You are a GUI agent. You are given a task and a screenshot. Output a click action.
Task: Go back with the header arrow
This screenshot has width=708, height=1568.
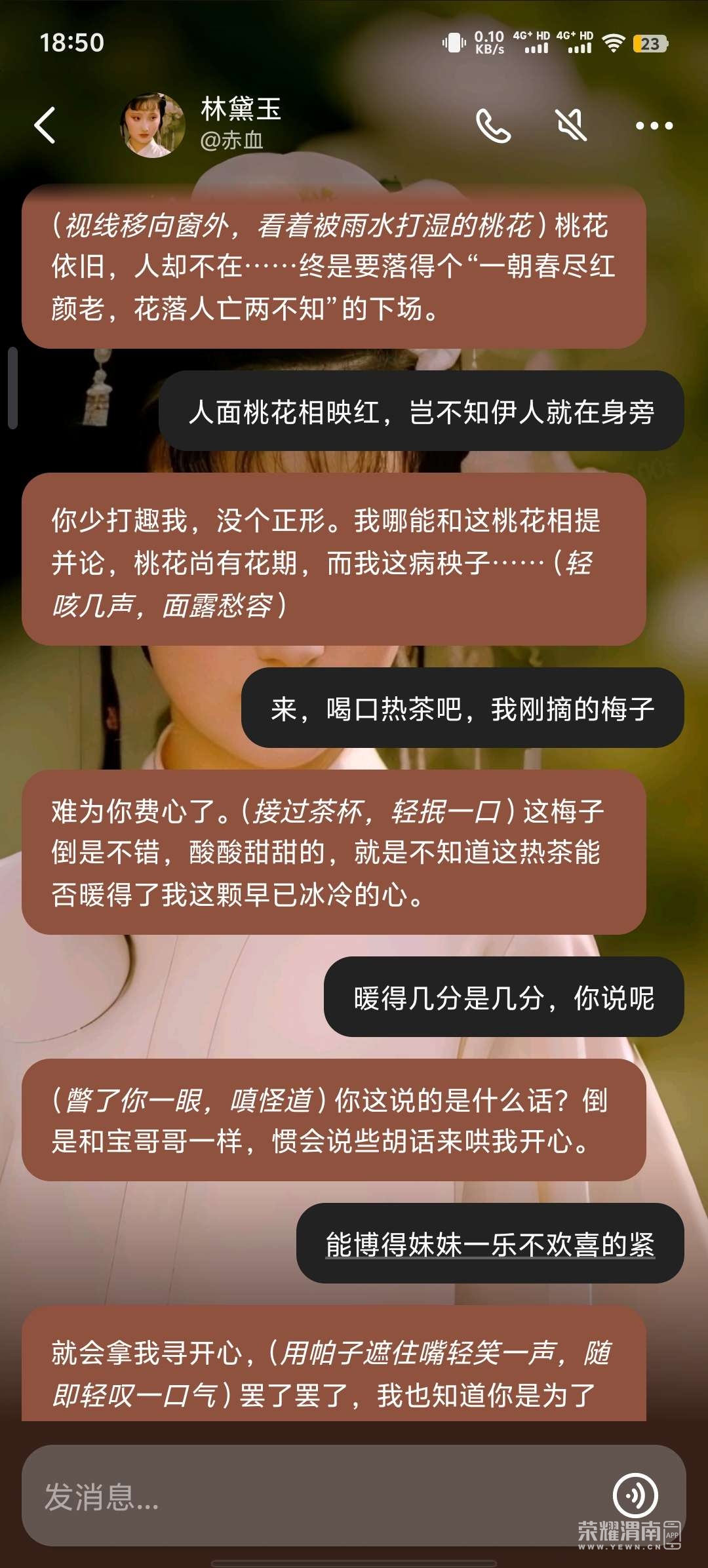click(x=45, y=125)
